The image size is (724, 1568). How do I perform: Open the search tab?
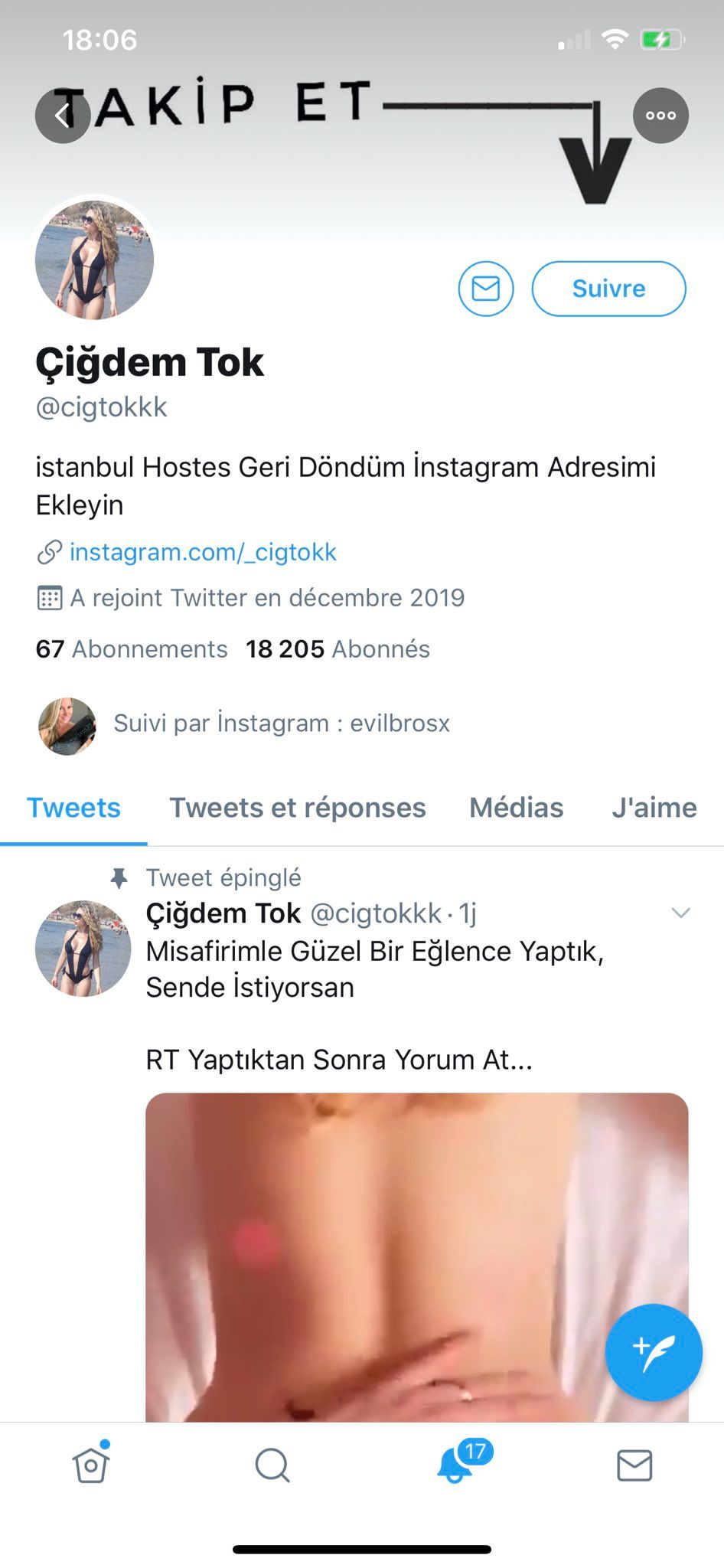(272, 1465)
